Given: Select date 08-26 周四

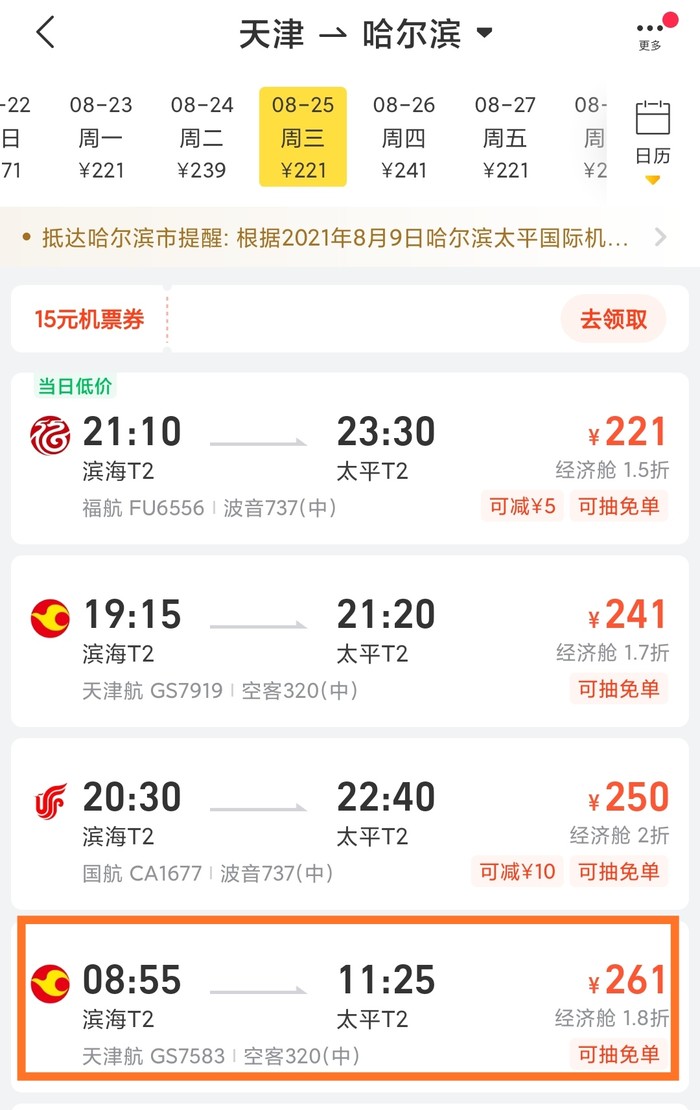Looking at the screenshot, I should 404,137.
